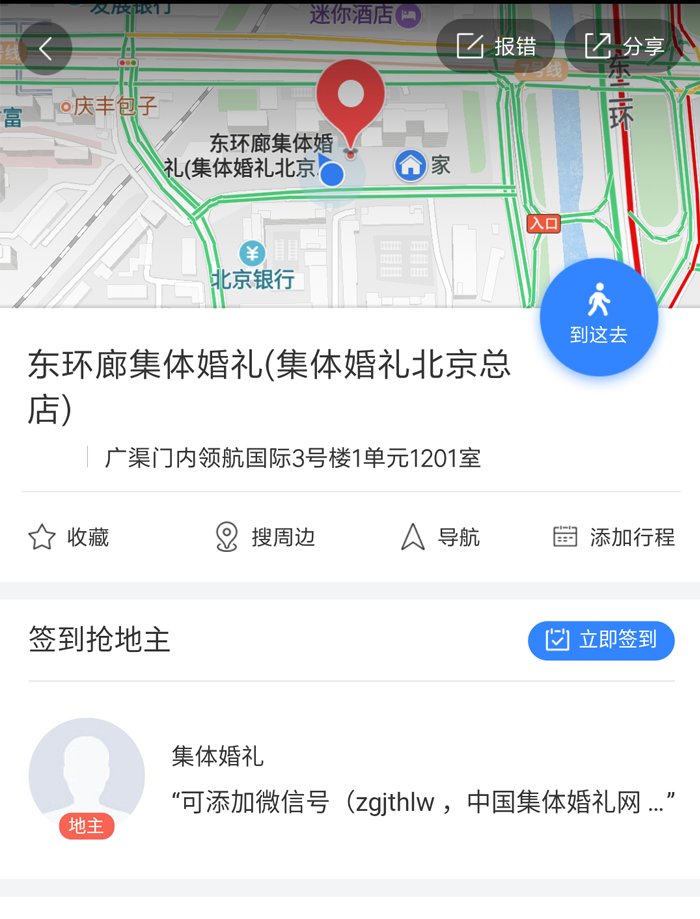
Task: Start navigation with 导航
Action: 440,537
